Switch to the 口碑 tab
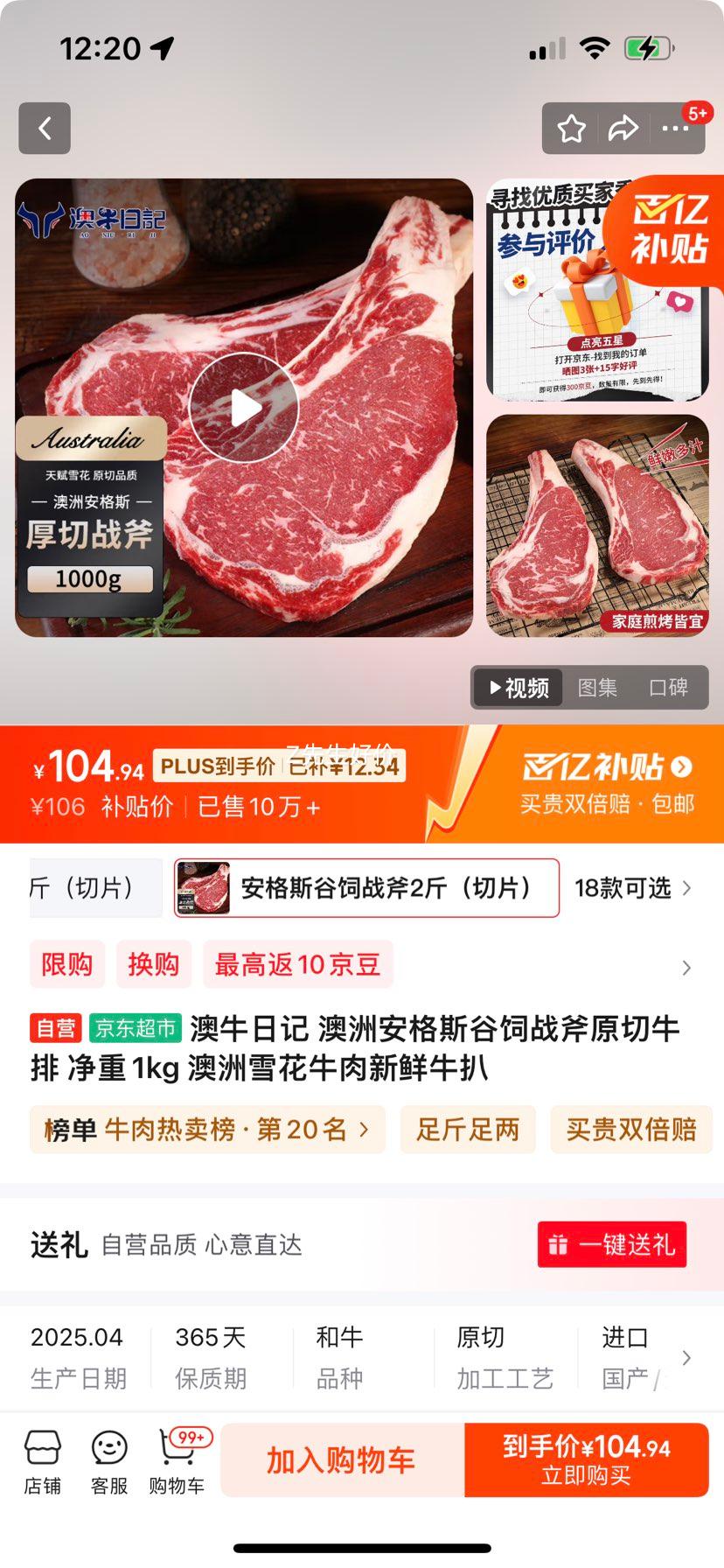Screen dimensions: 724x1568 [670, 688]
